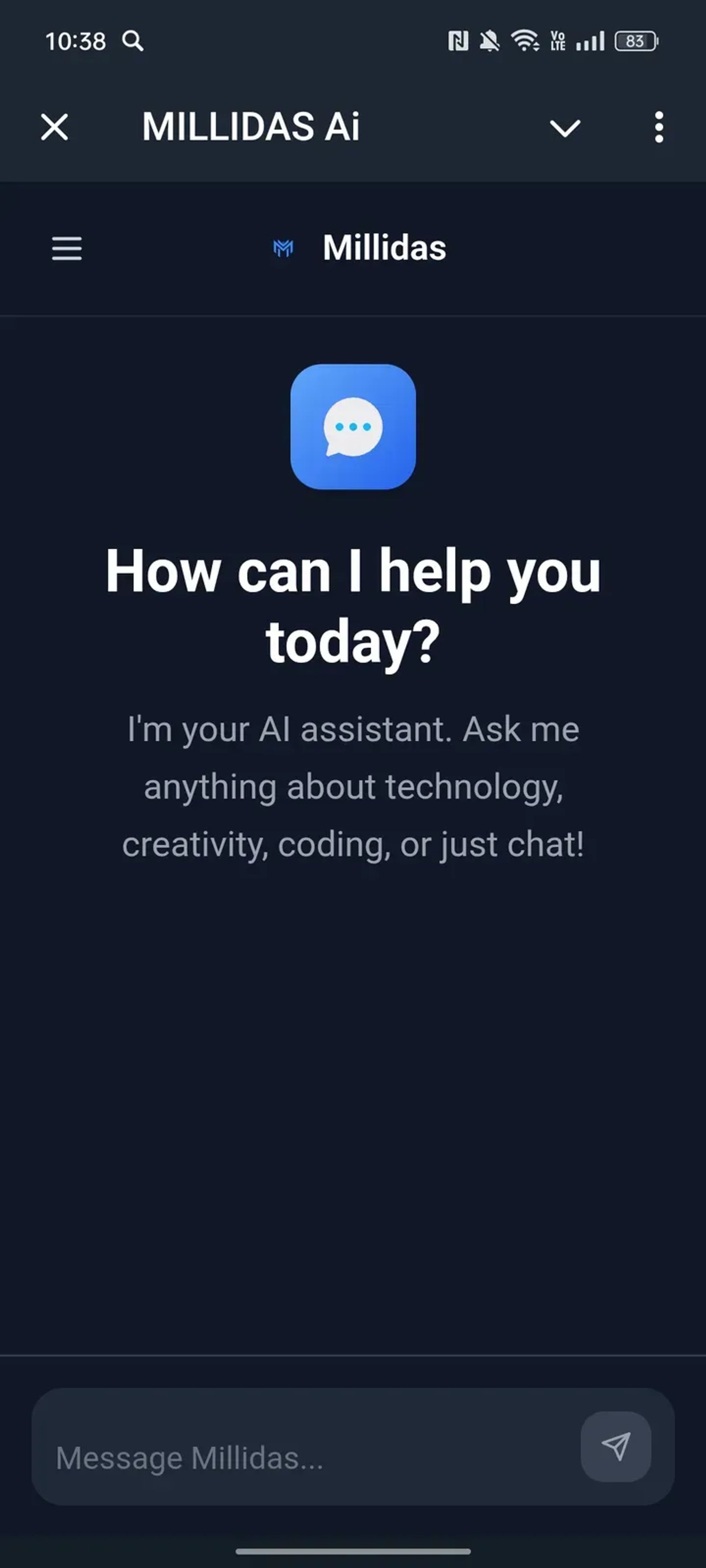Focus the Message Millidas text field
This screenshot has height=1568, width=706.
coord(304,1459)
